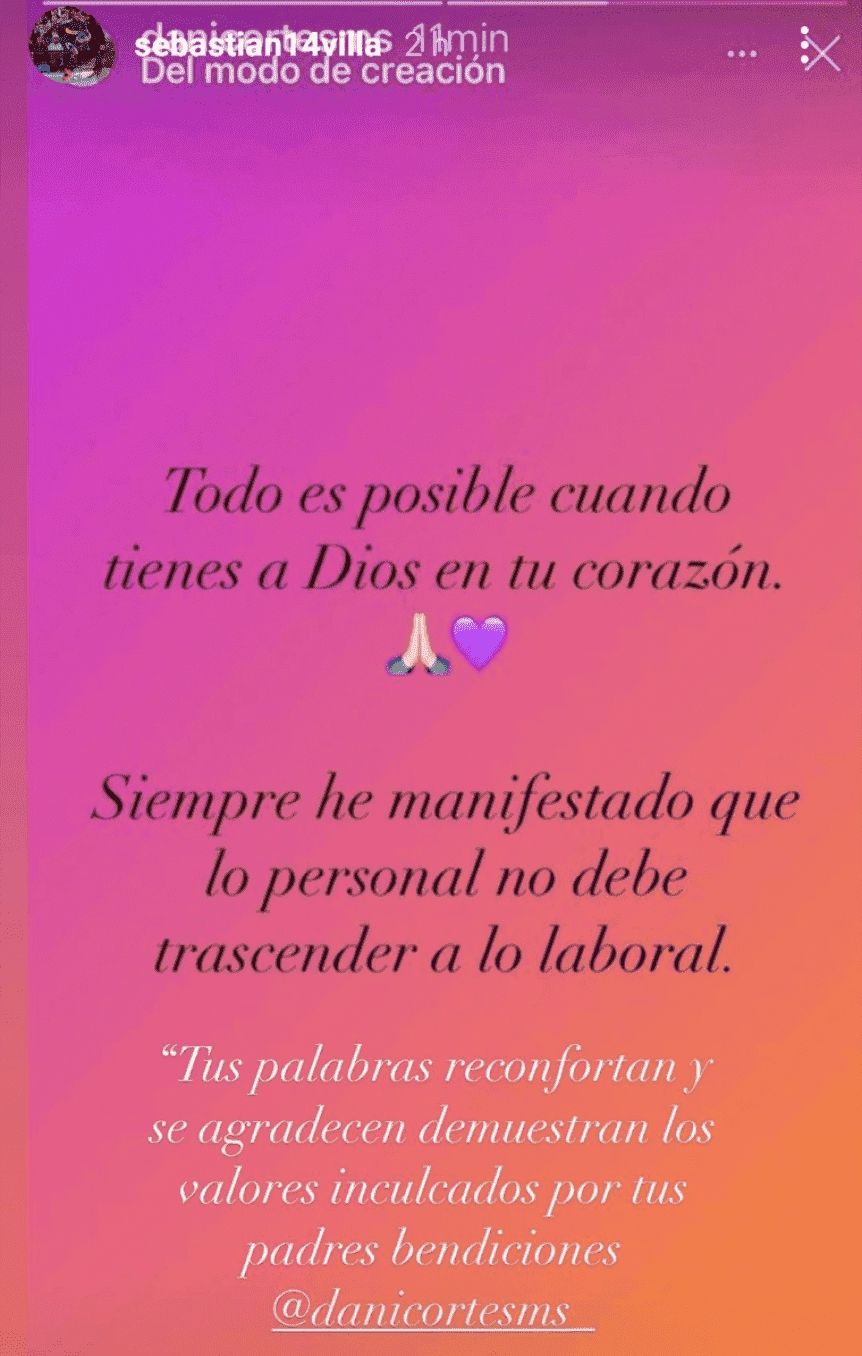Open the story's three-dot options menu

pos(741,54)
